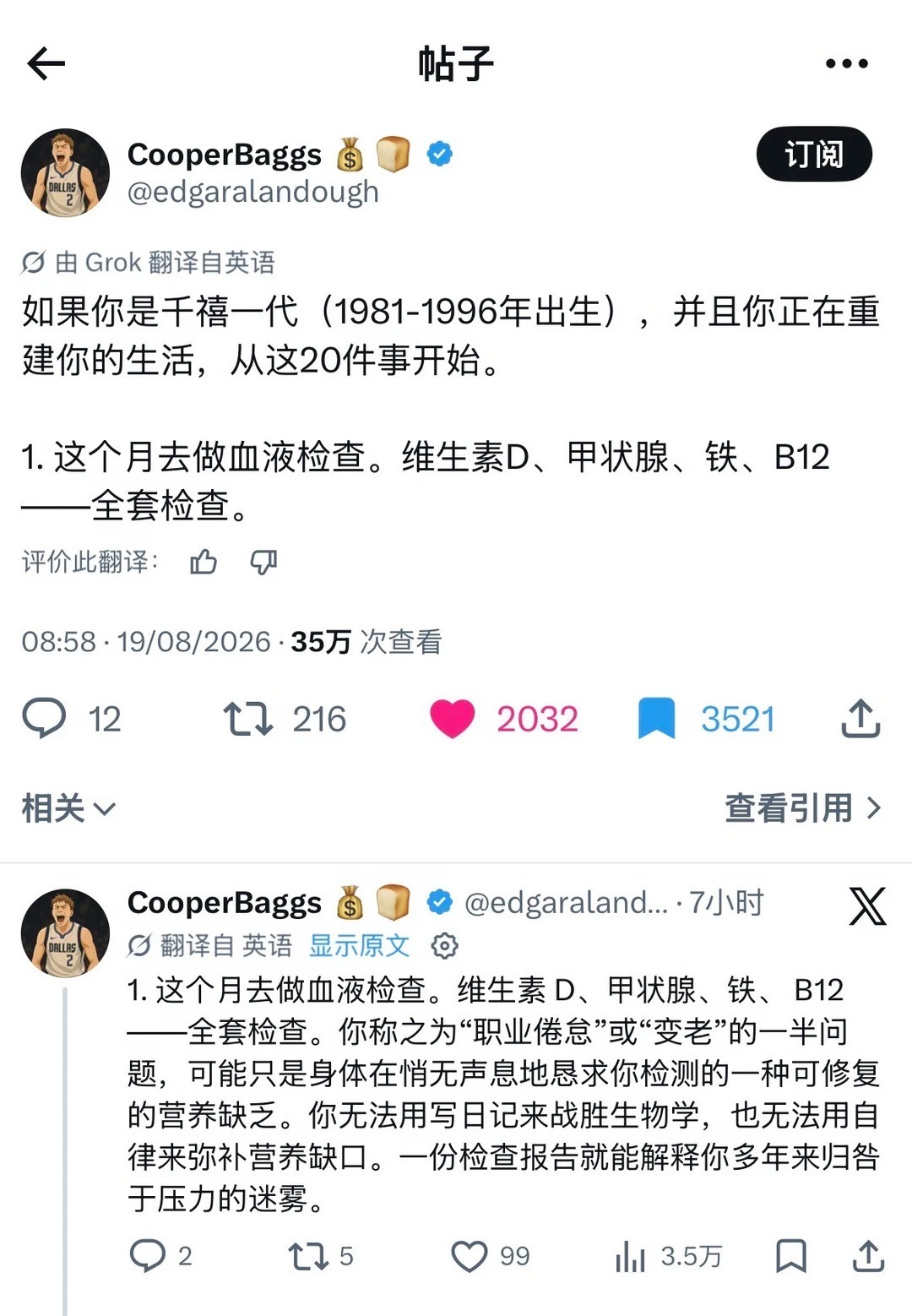Bookmark the reply post
Viewport: 912px width, 1316px height.
tap(790, 1256)
